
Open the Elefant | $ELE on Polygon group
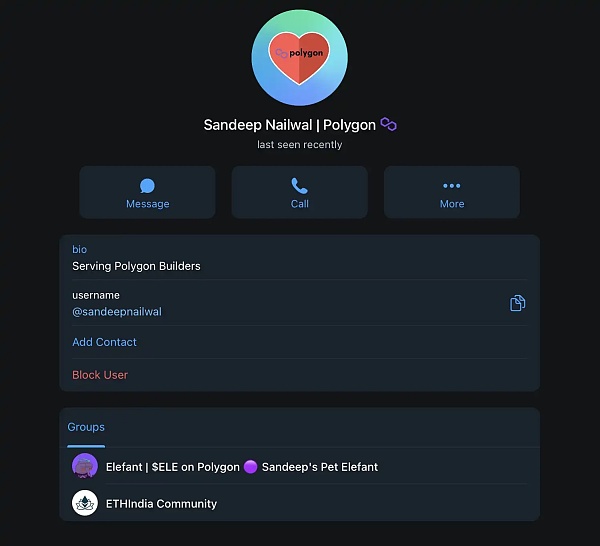pos(240,467)
